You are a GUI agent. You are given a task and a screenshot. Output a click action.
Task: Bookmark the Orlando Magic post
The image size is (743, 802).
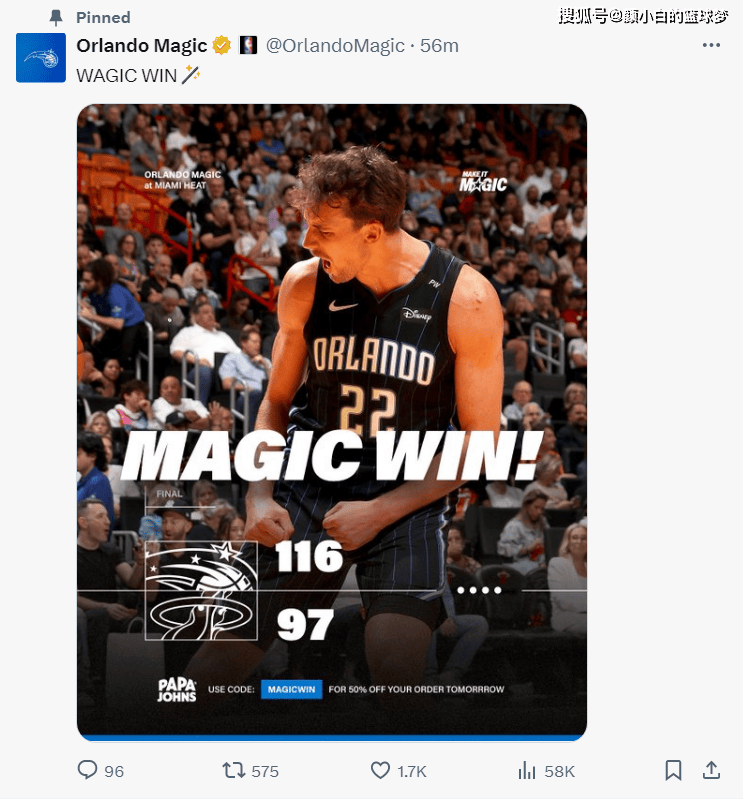coord(673,770)
